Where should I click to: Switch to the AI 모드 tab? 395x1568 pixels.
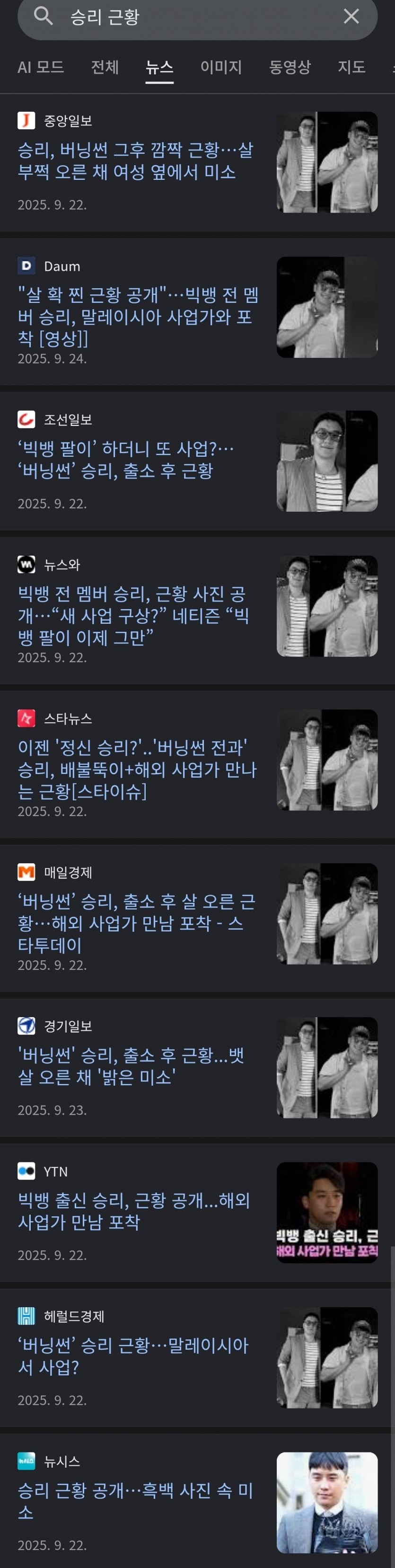41,67
